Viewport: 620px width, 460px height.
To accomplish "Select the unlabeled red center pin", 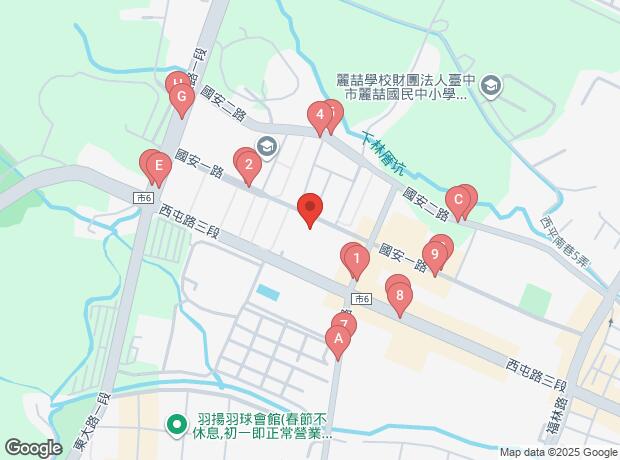I will pos(309,208).
